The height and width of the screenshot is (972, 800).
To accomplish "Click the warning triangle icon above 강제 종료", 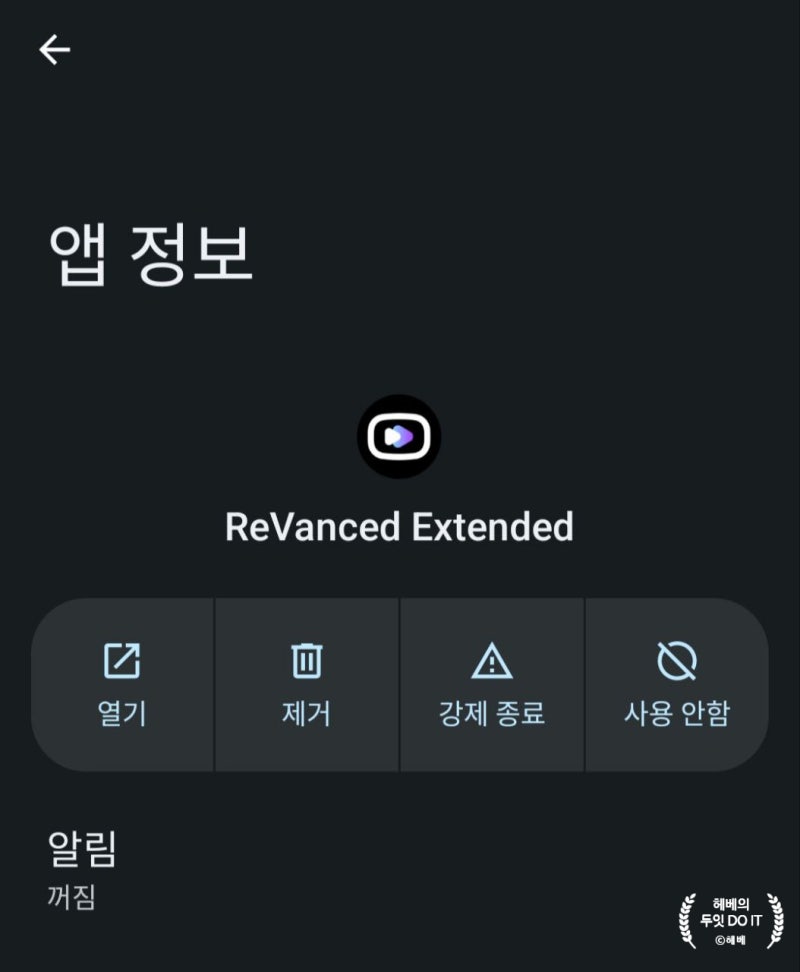I will point(491,658).
